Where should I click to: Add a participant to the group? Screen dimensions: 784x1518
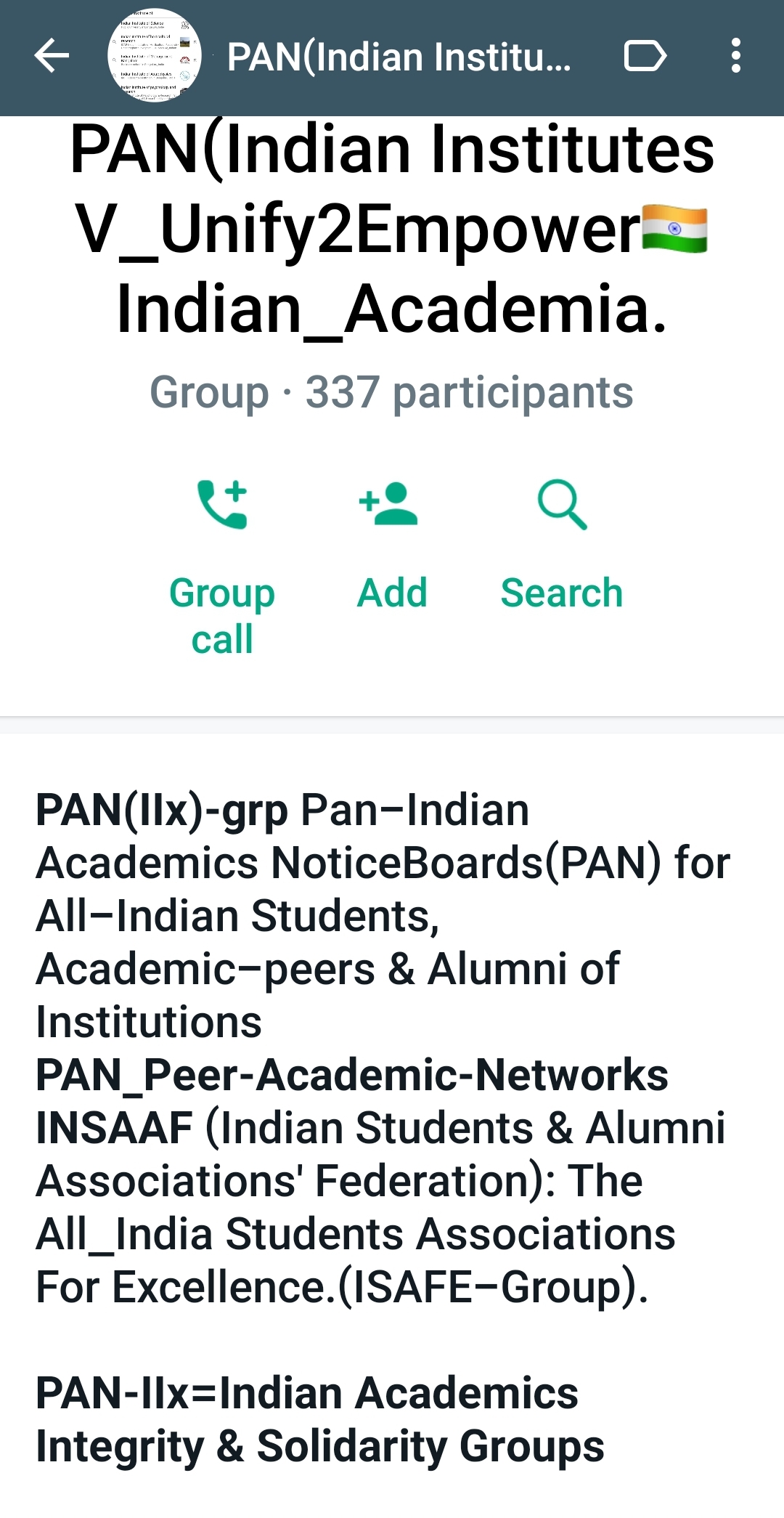(x=391, y=545)
